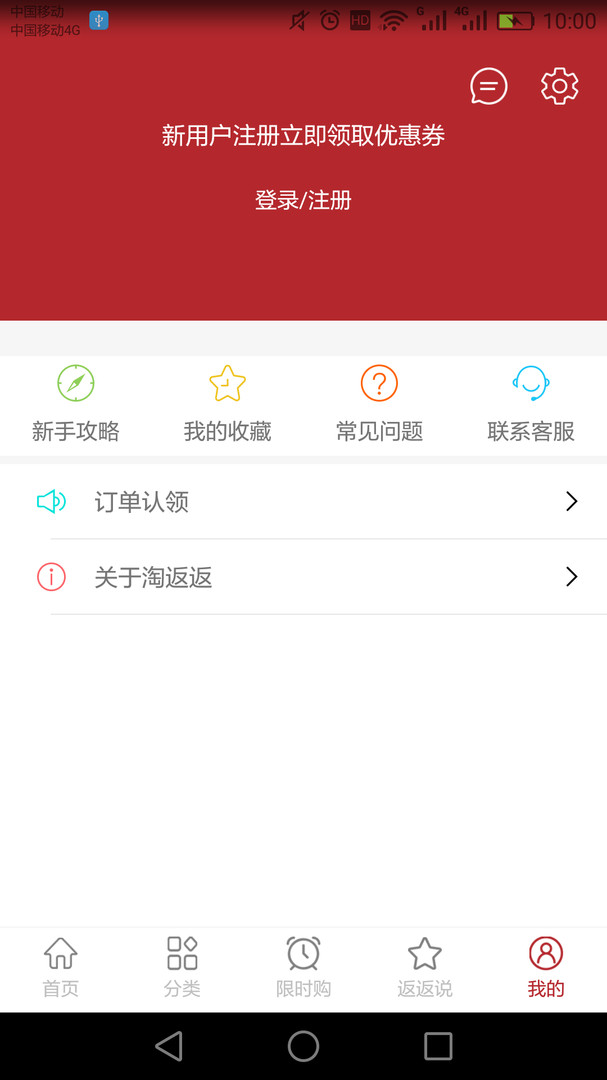607x1080 pixels.
Task: Open the 关于淘返返 row
Action: (303, 577)
